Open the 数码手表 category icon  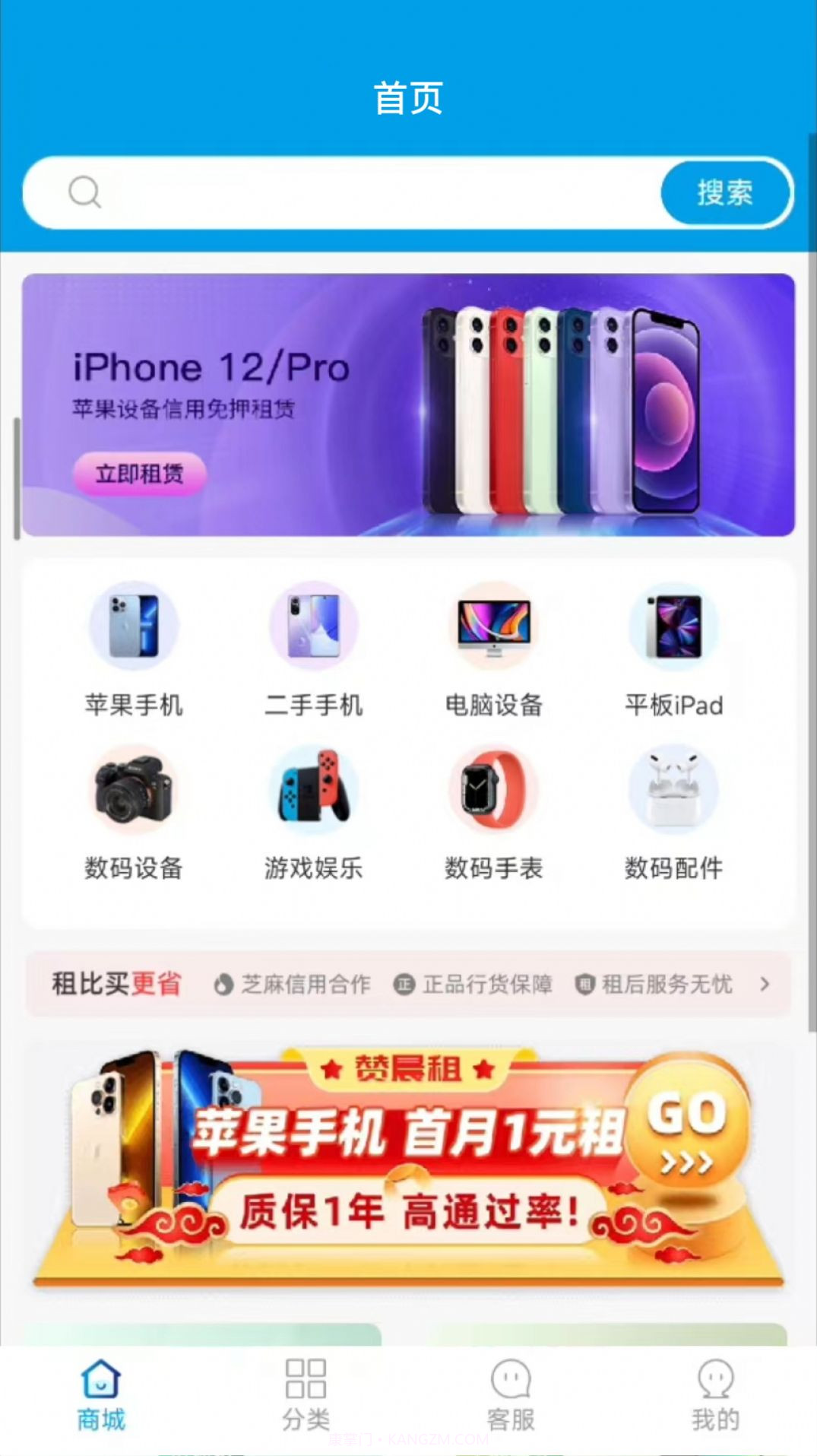[x=495, y=791]
